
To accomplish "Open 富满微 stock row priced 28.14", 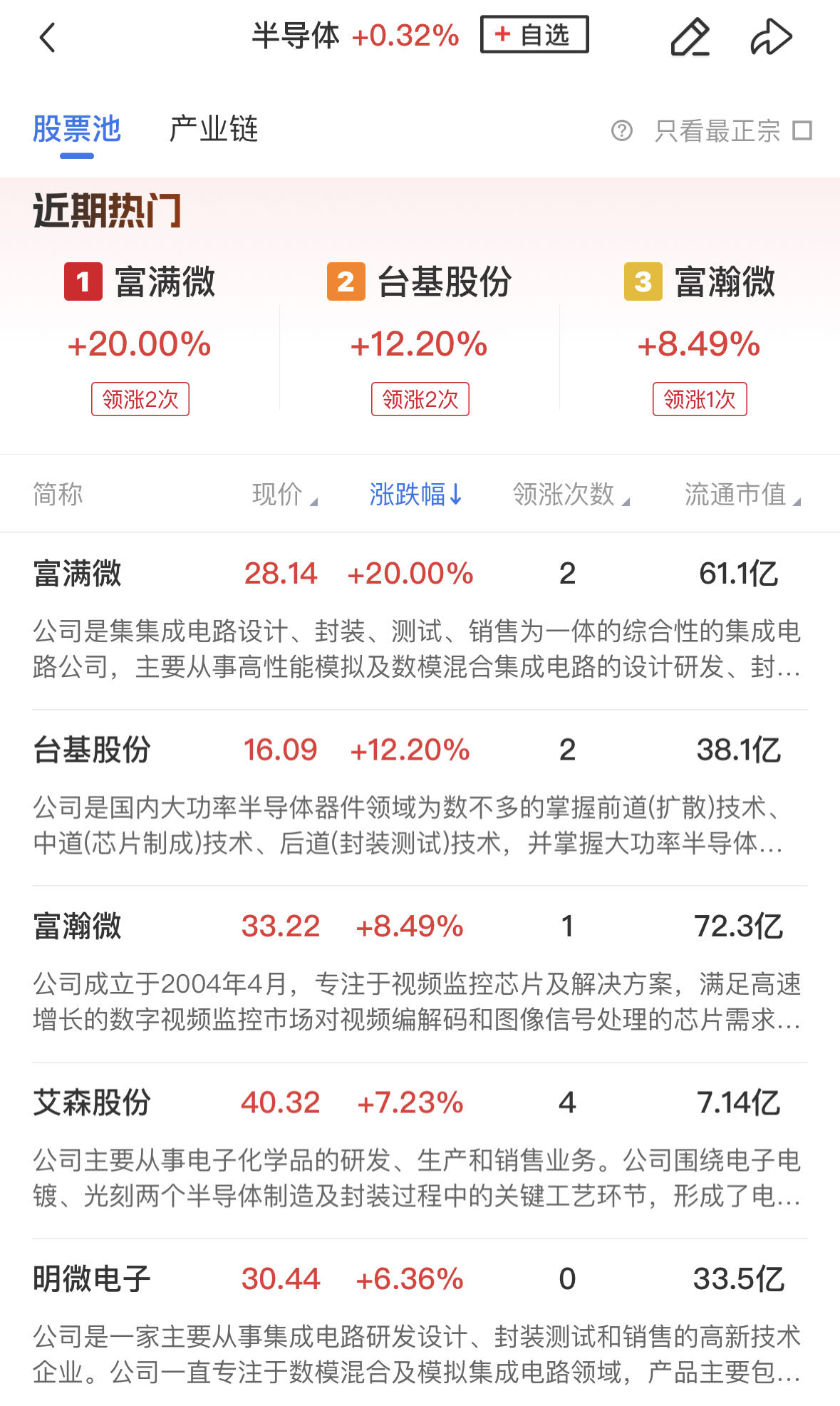I will (x=420, y=621).
